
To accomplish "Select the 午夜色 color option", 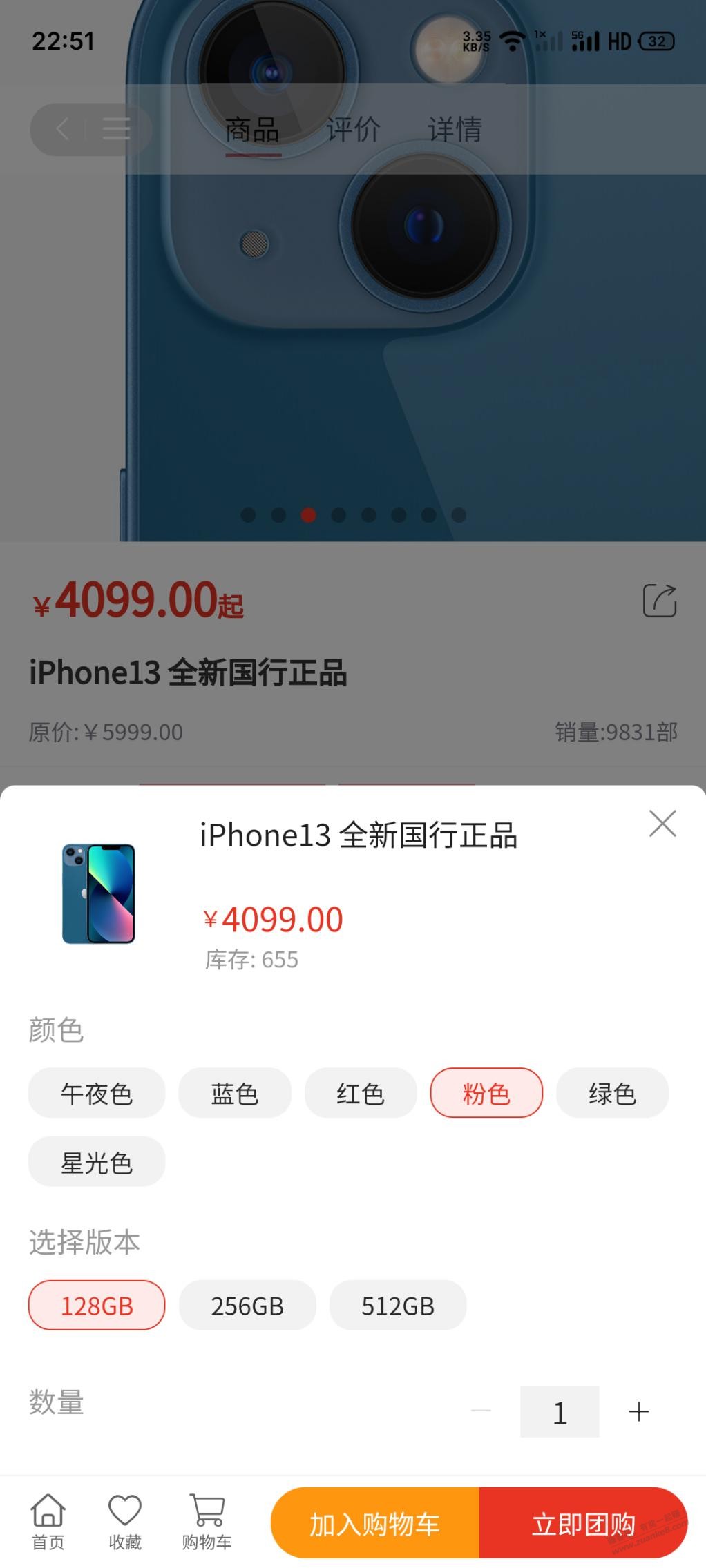I will [97, 1093].
